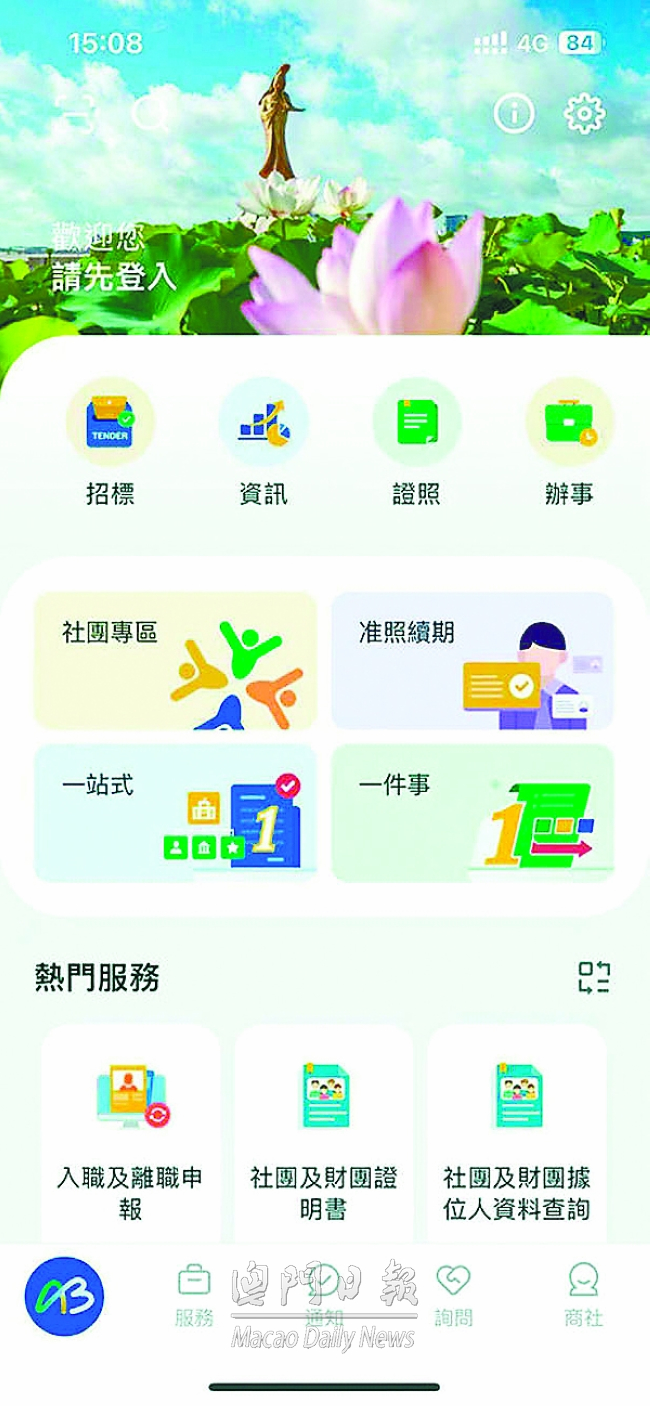The image size is (650, 1406).
Task: Tap the edit icon beside 熱門服務
Action: click(594, 977)
